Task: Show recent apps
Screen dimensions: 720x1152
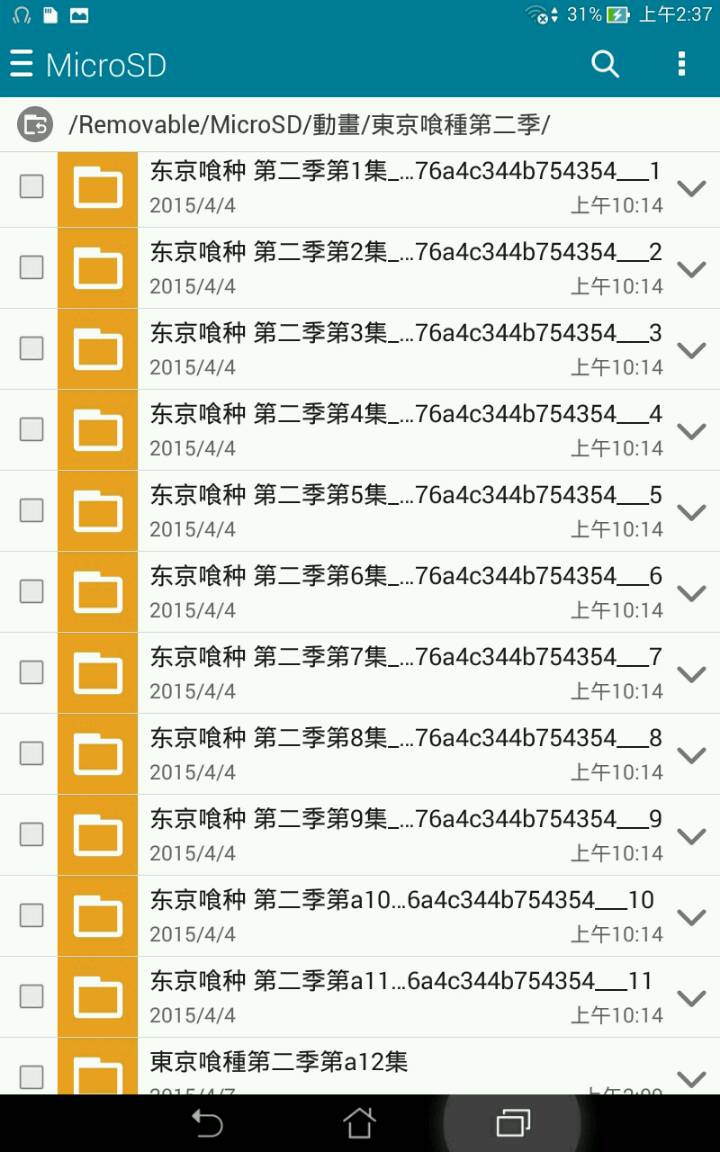Action: coord(513,1124)
